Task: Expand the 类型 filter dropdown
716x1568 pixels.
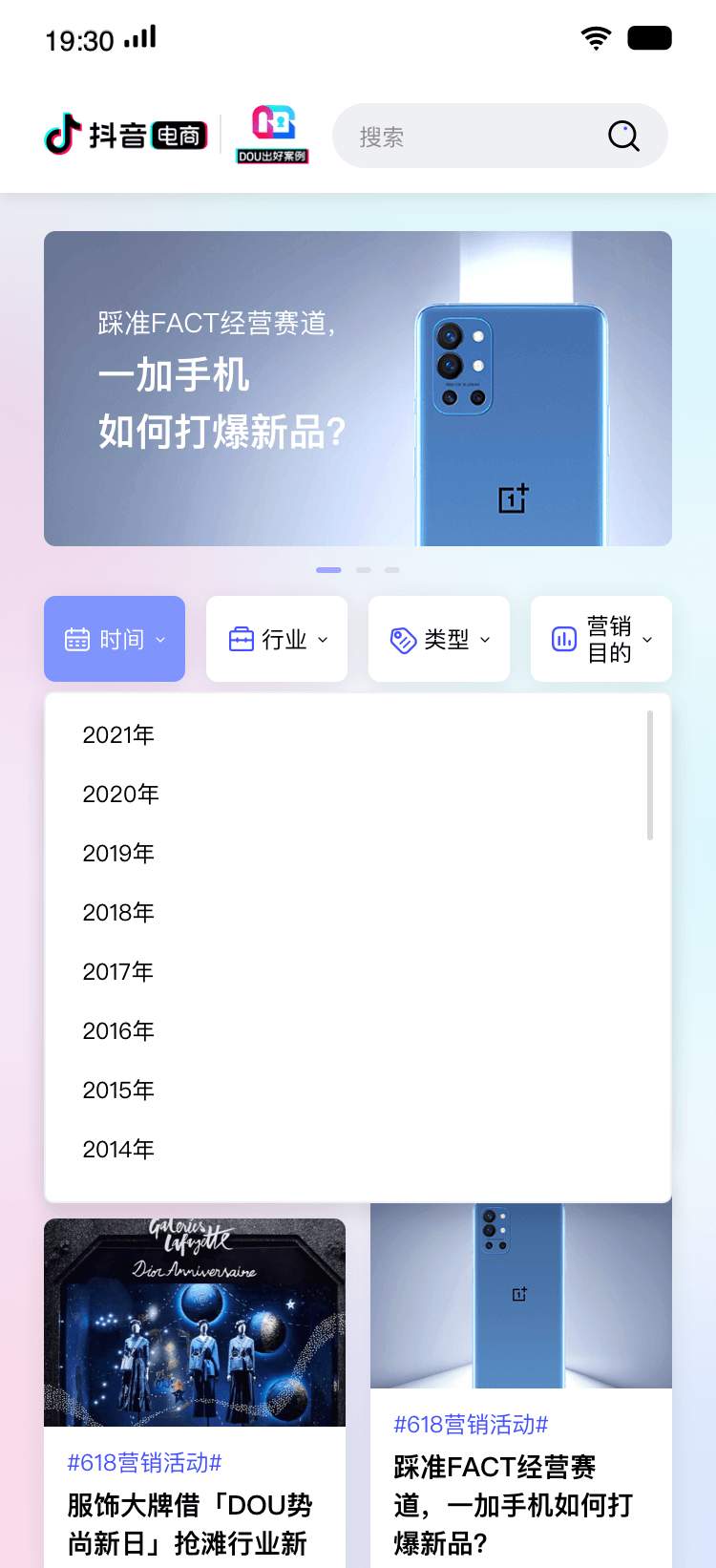Action: point(439,639)
